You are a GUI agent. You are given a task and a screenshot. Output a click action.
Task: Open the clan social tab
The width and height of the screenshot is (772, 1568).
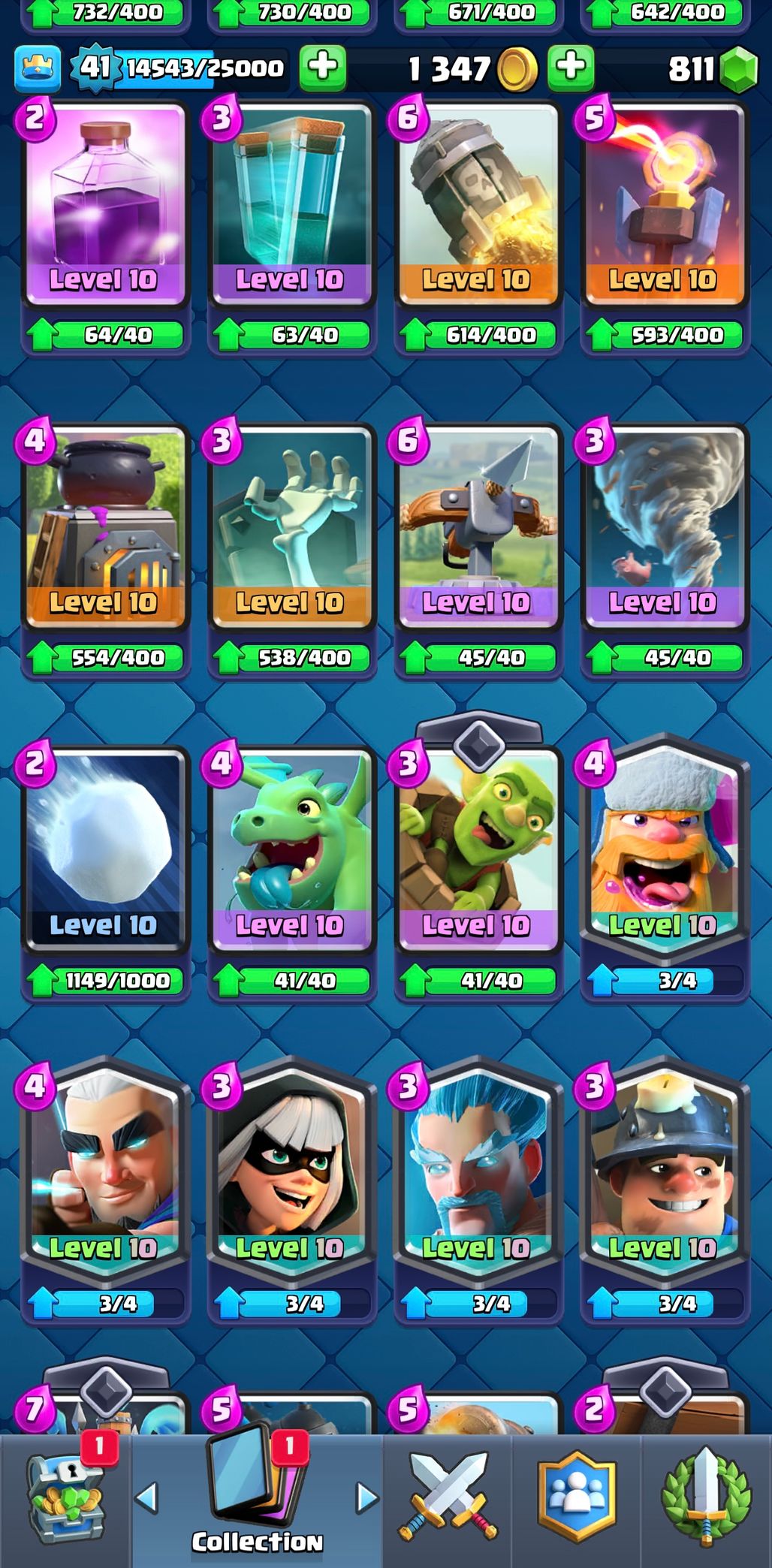[x=577, y=1499]
